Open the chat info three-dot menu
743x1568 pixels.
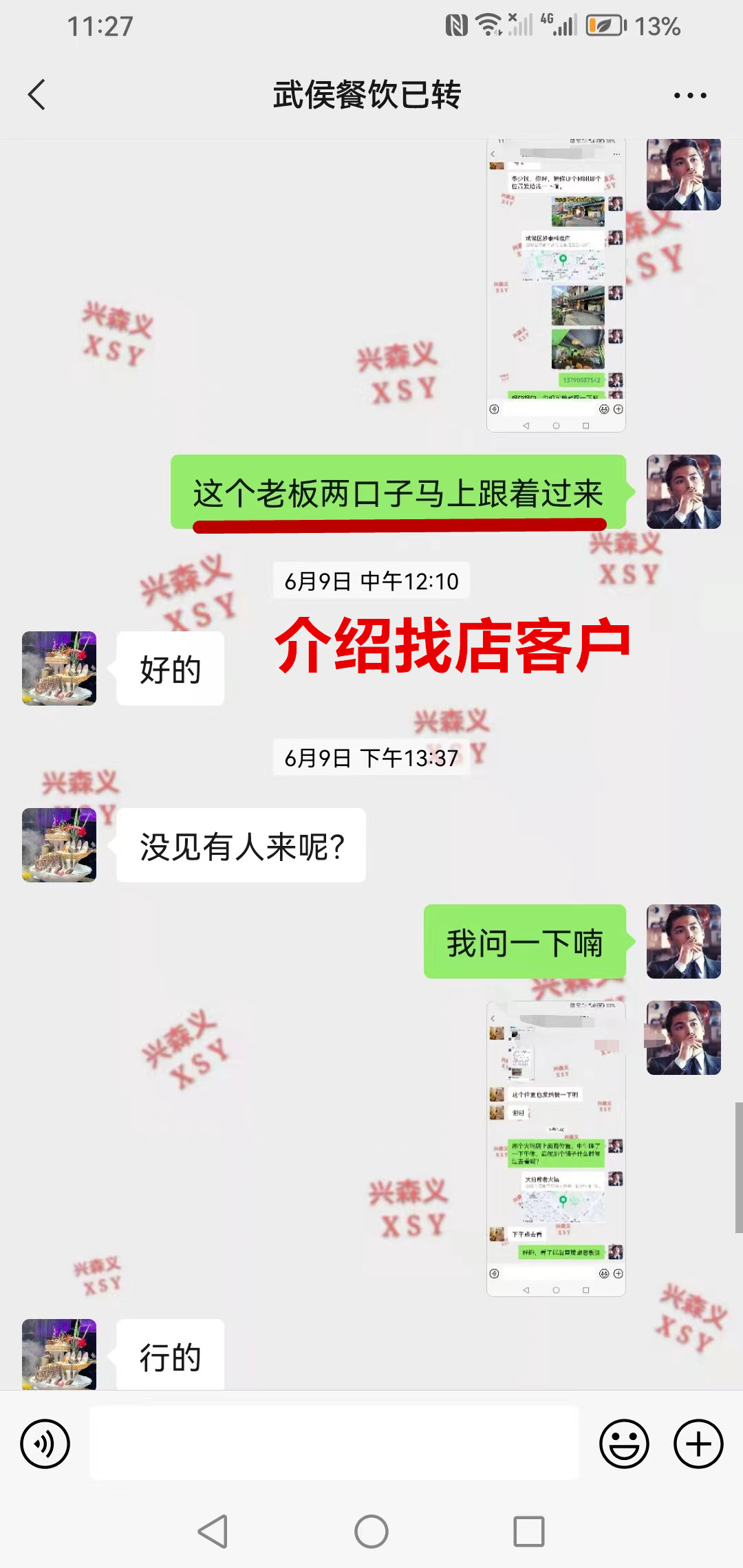pyautogui.click(x=689, y=96)
